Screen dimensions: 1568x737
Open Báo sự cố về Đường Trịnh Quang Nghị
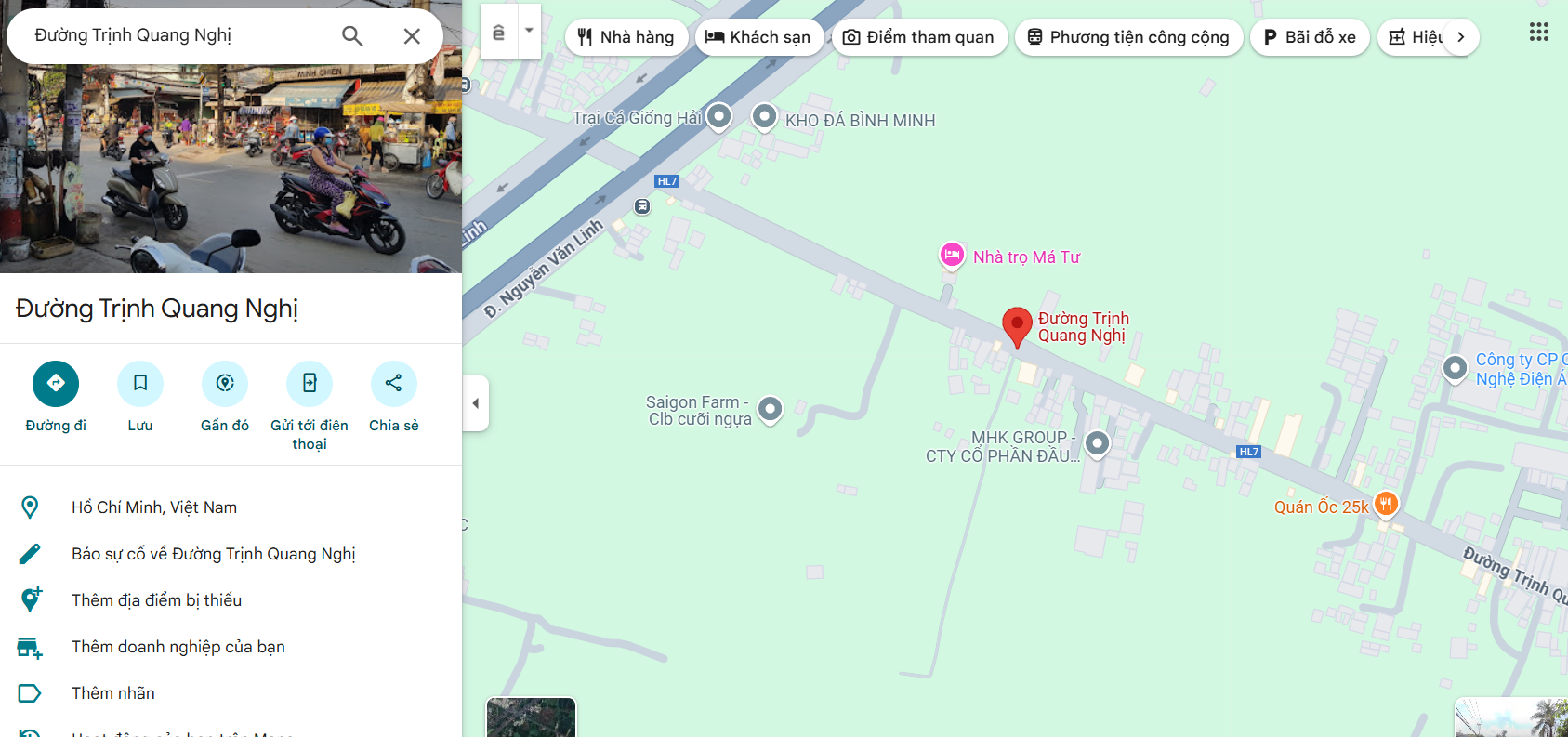coord(213,554)
